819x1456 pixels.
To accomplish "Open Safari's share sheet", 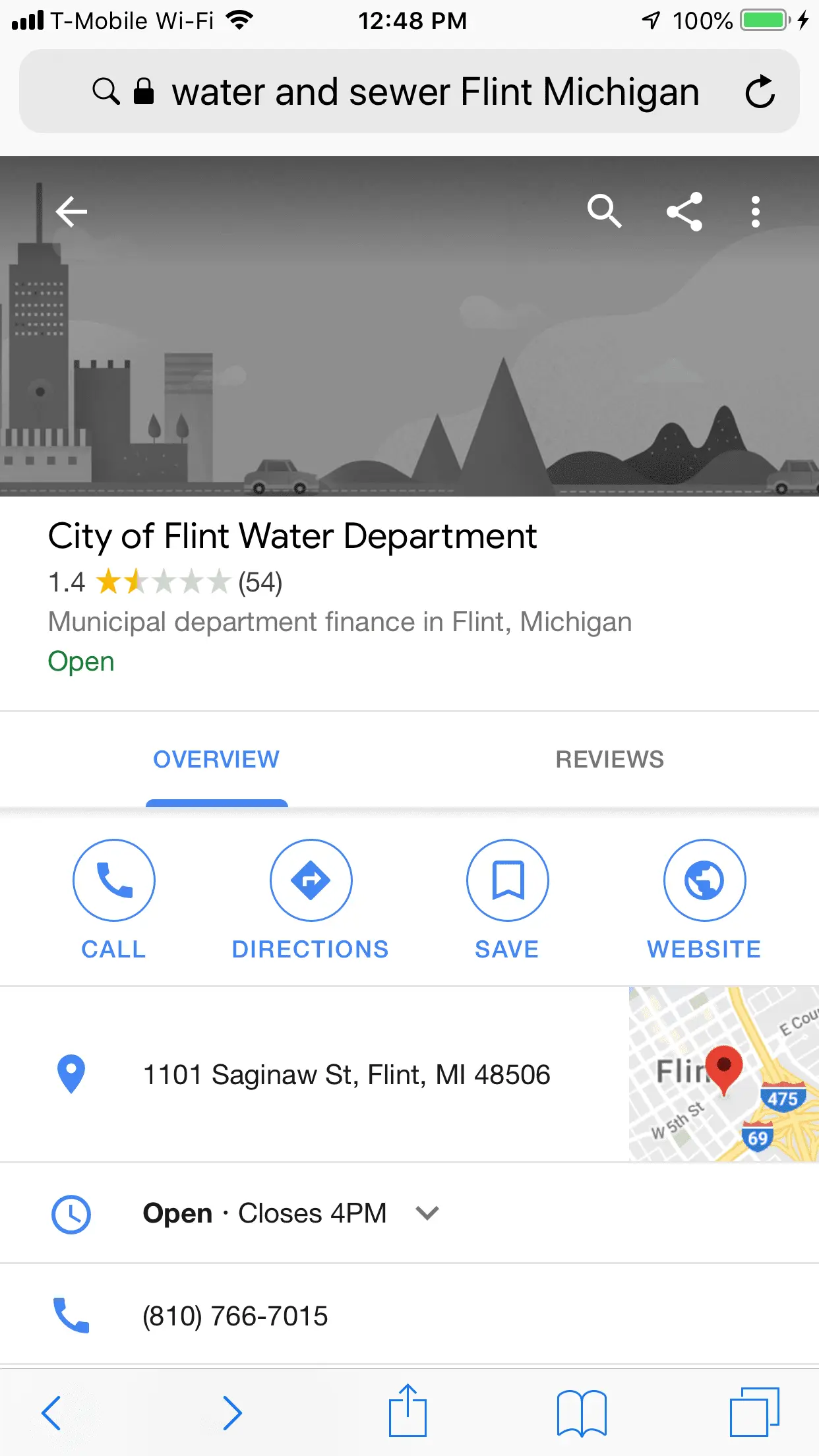I will tap(408, 1412).
